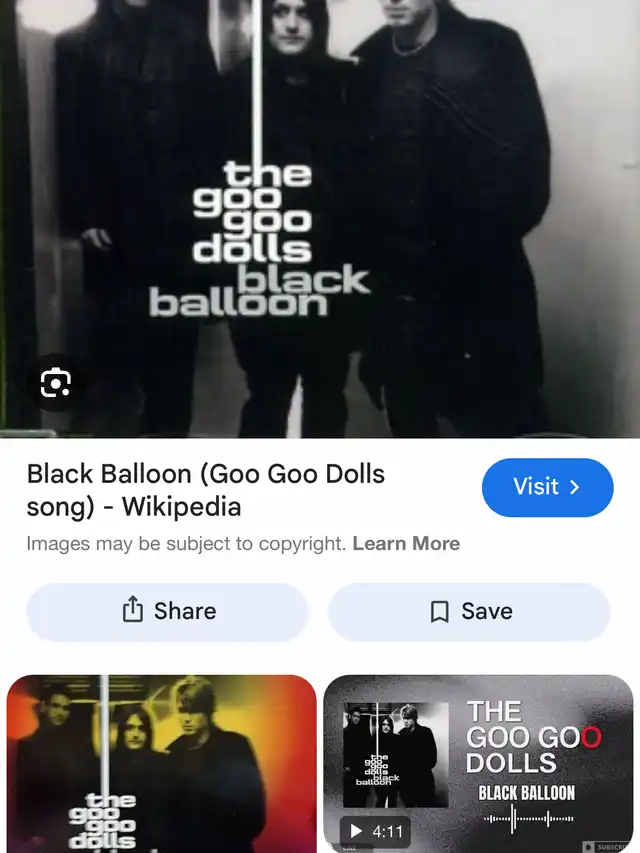Open the Learn More copyright link
The image size is (640, 853).
406,544
